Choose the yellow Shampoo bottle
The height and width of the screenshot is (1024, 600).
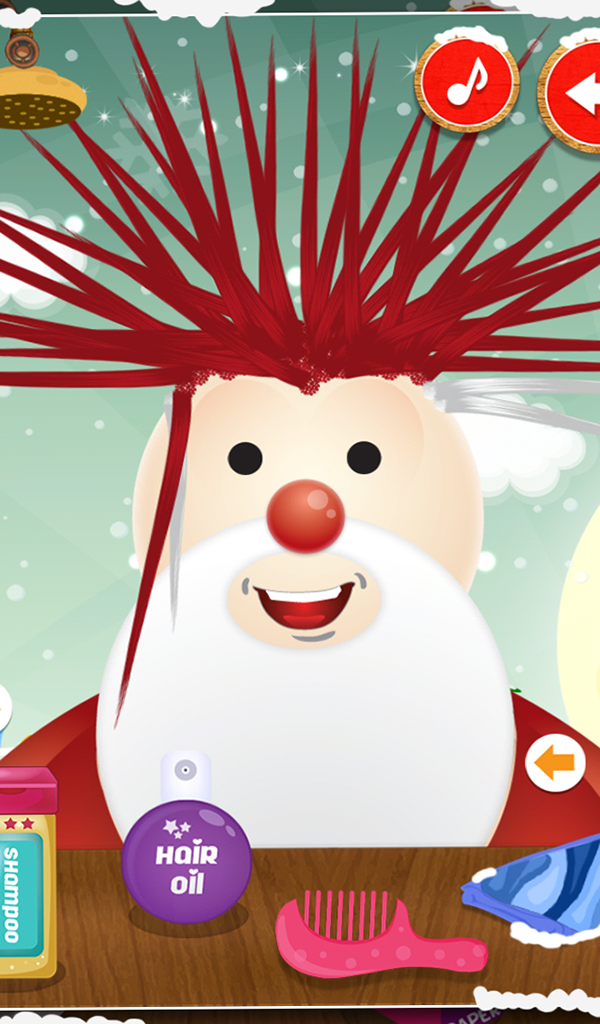26,874
